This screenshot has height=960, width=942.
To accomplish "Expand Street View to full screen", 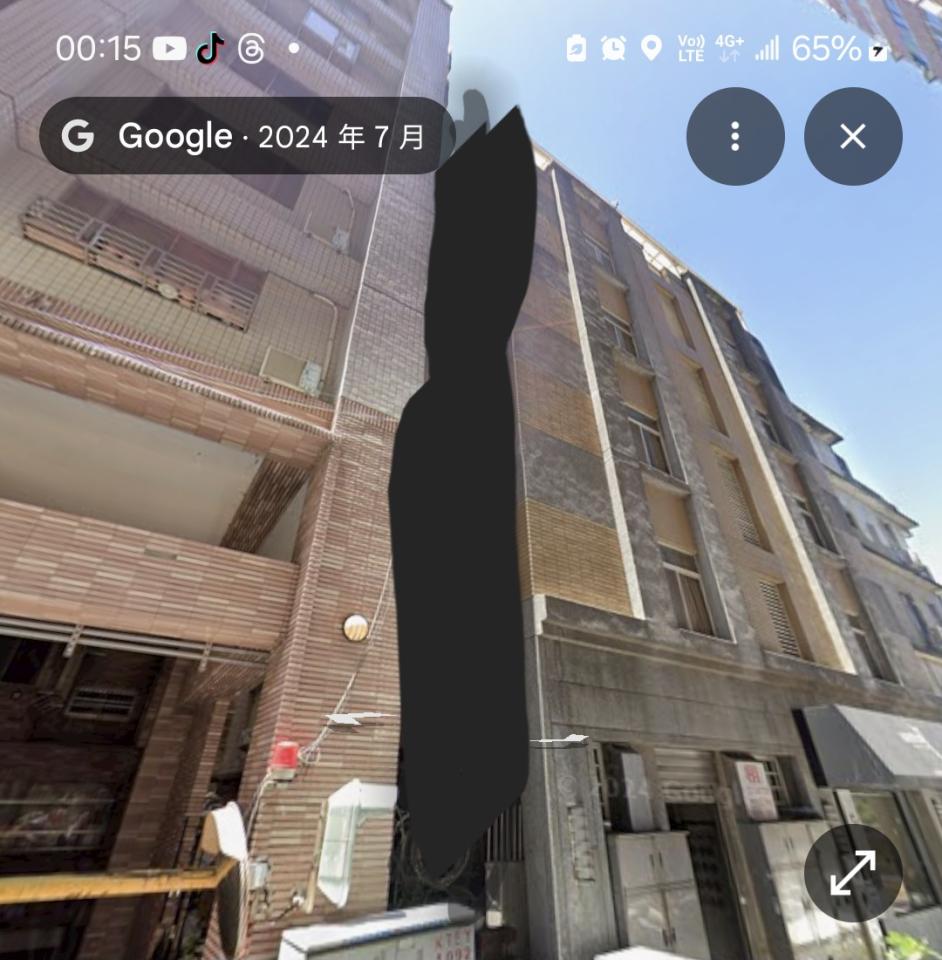I will (x=852, y=872).
